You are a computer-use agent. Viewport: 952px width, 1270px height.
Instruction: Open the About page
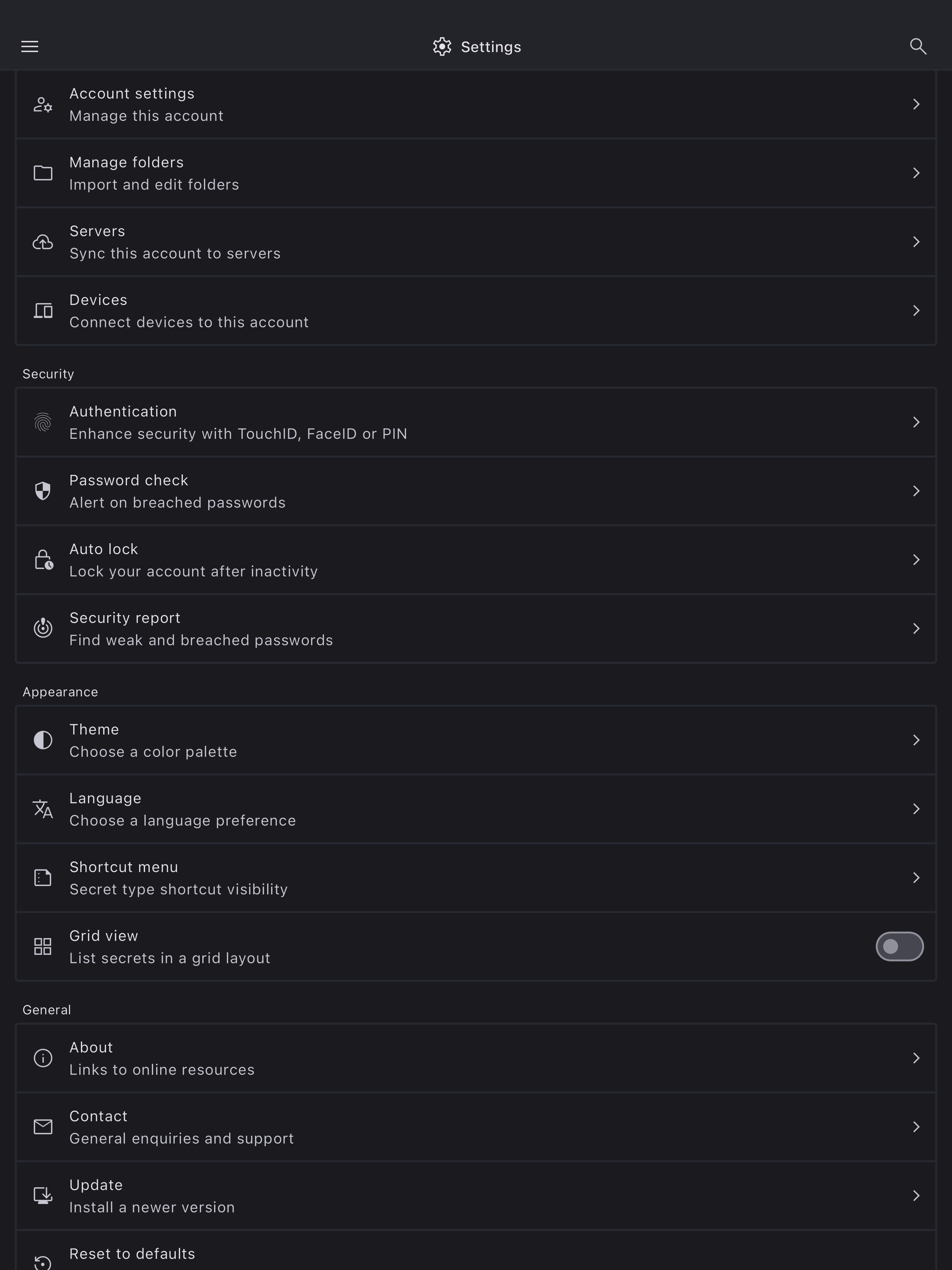click(x=475, y=1058)
